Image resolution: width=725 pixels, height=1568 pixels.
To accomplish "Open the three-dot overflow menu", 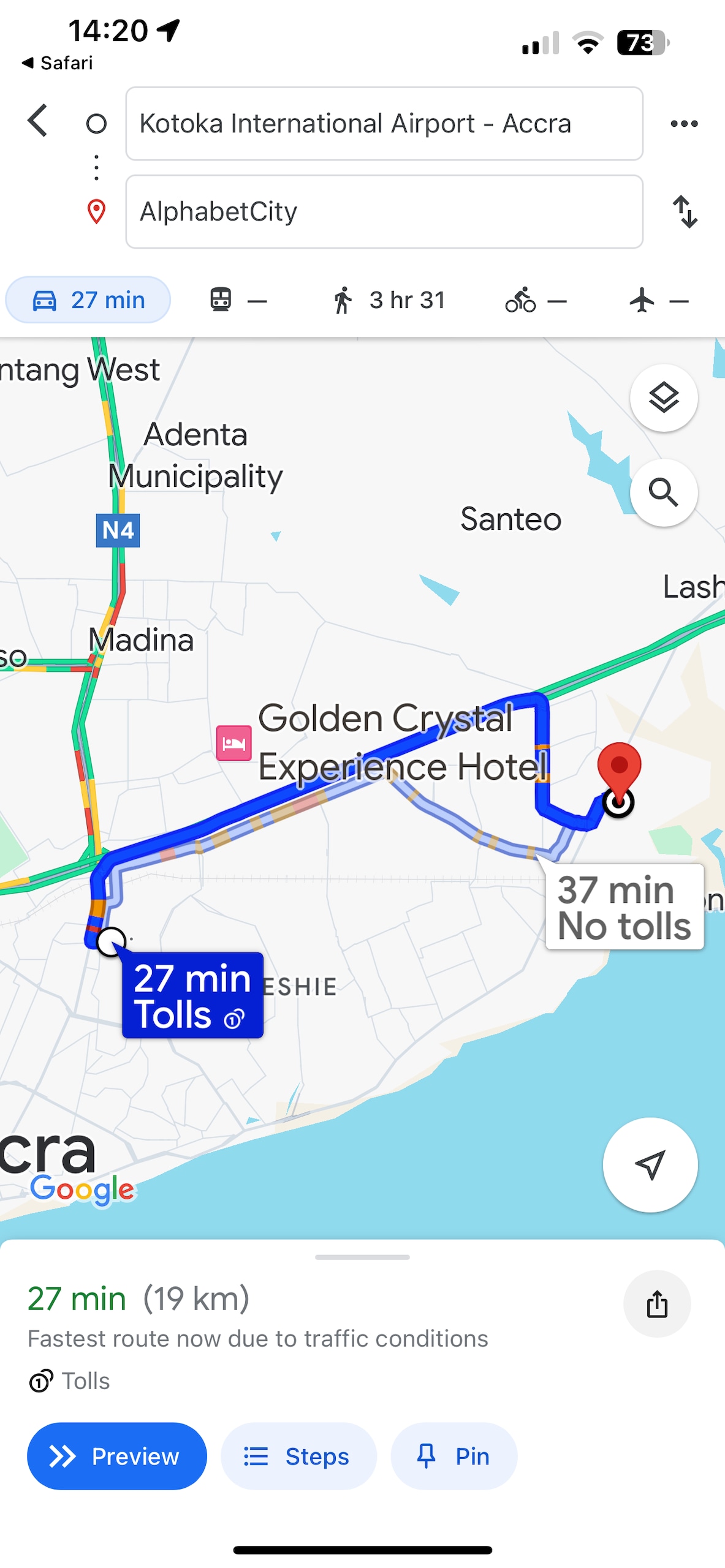I will pyautogui.click(x=683, y=124).
